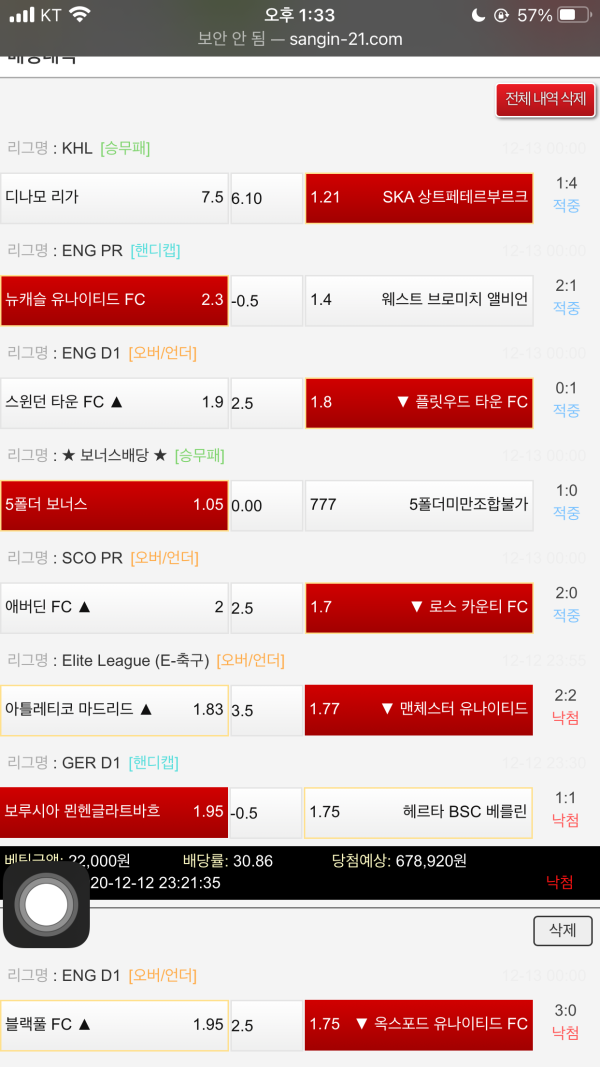Select the 뉴캐슬 유나이티드 FC 2.3 odds cell
Image resolution: width=600 pixels, height=1067 pixels.
pyautogui.click(x=114, y=299)
